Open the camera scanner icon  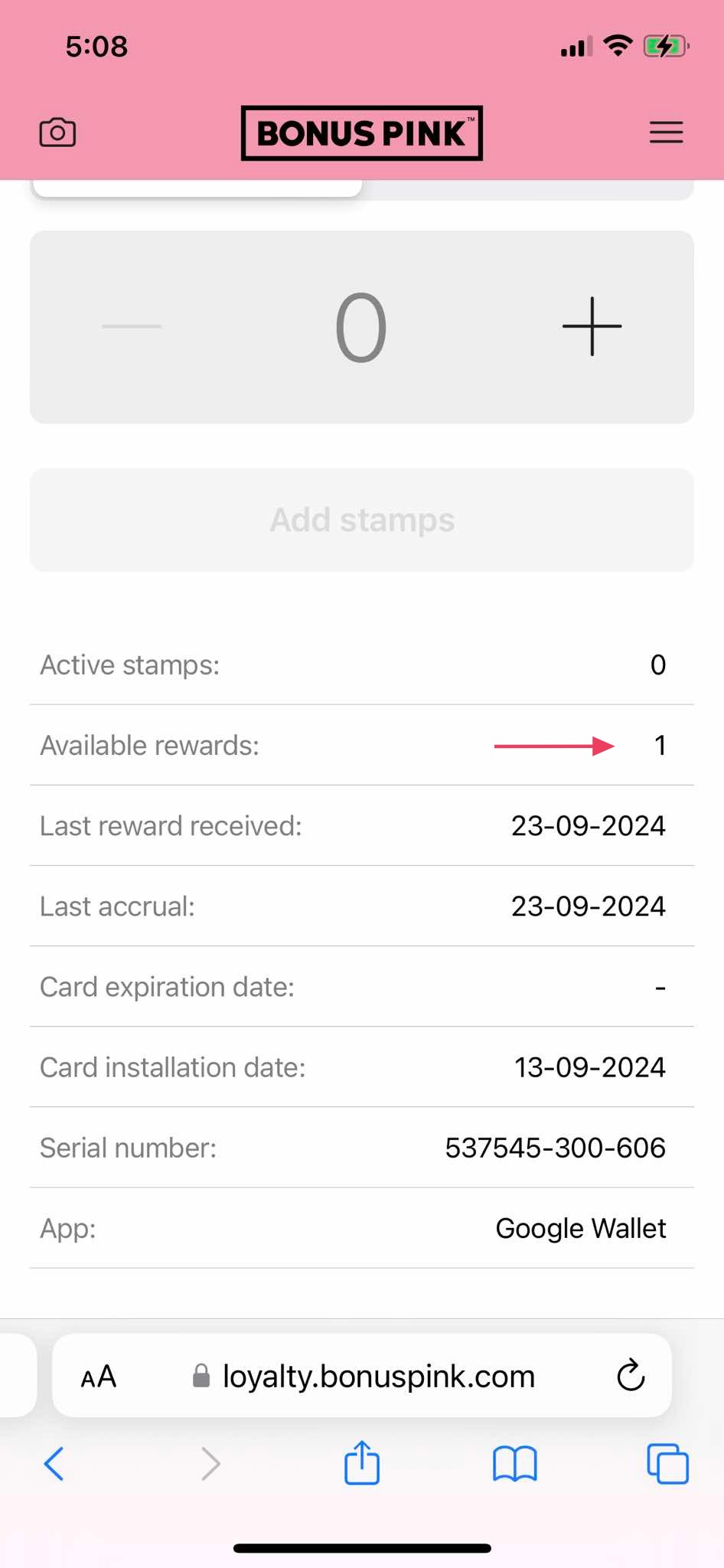(57, 132)
